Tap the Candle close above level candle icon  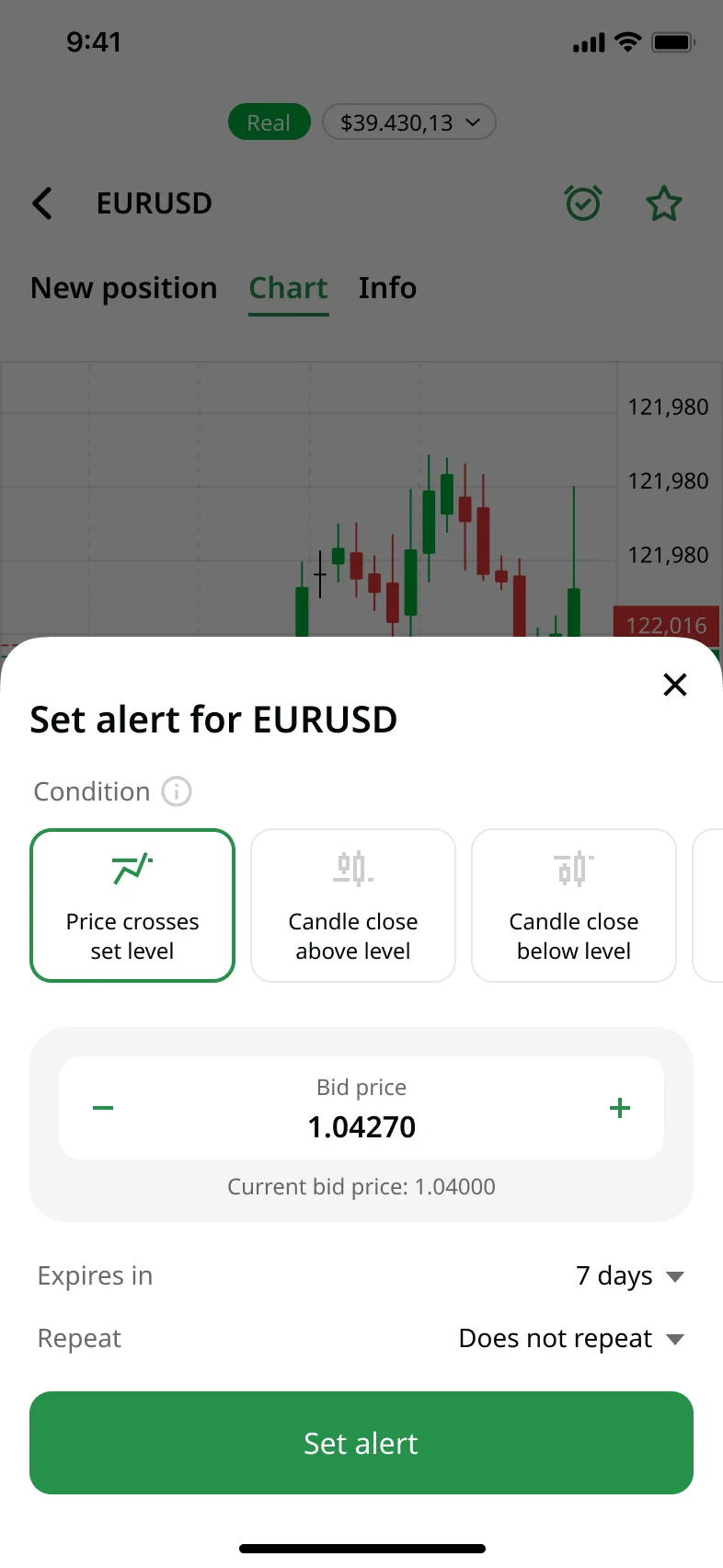pos(352,866)
